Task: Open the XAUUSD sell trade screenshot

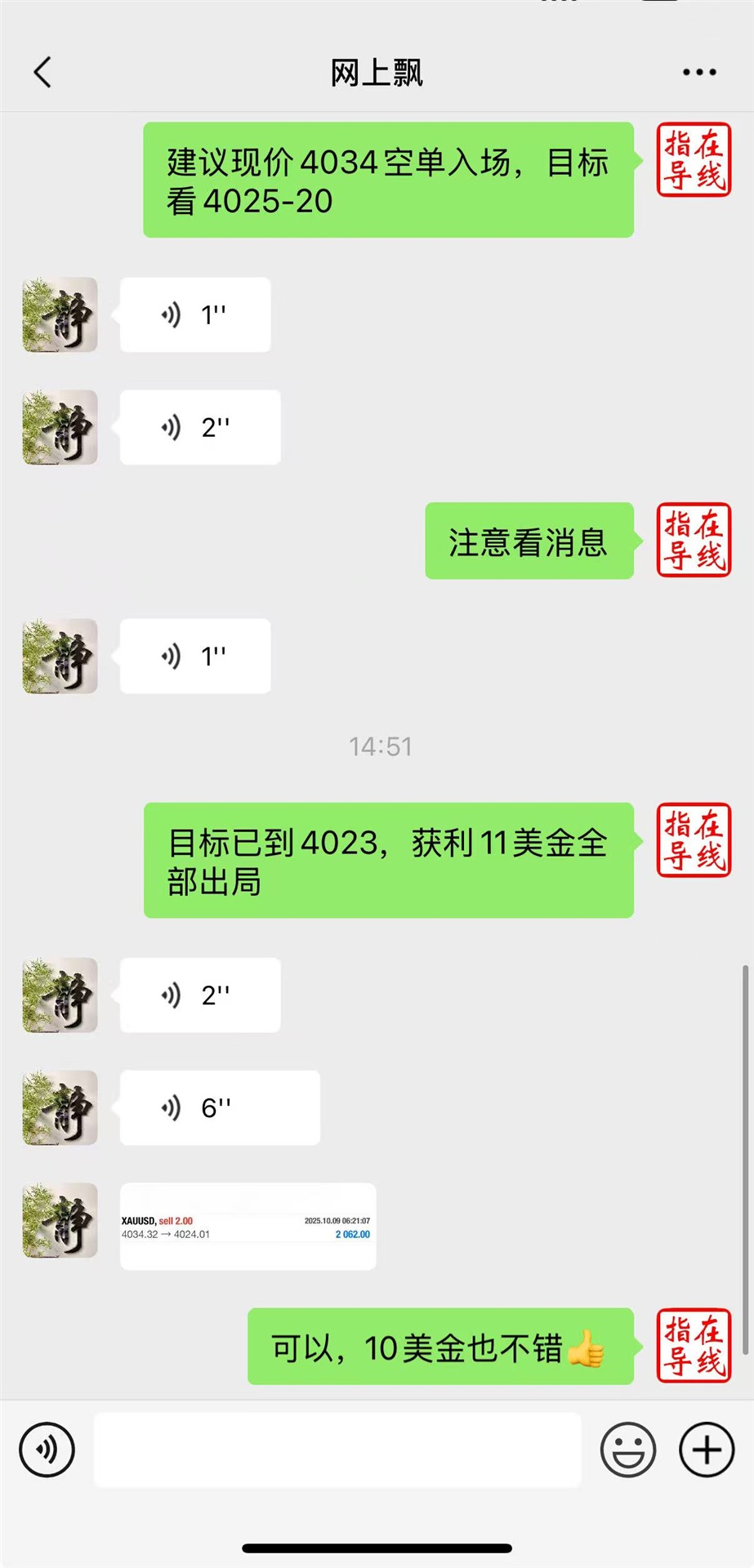Action: coord(248,1226)
